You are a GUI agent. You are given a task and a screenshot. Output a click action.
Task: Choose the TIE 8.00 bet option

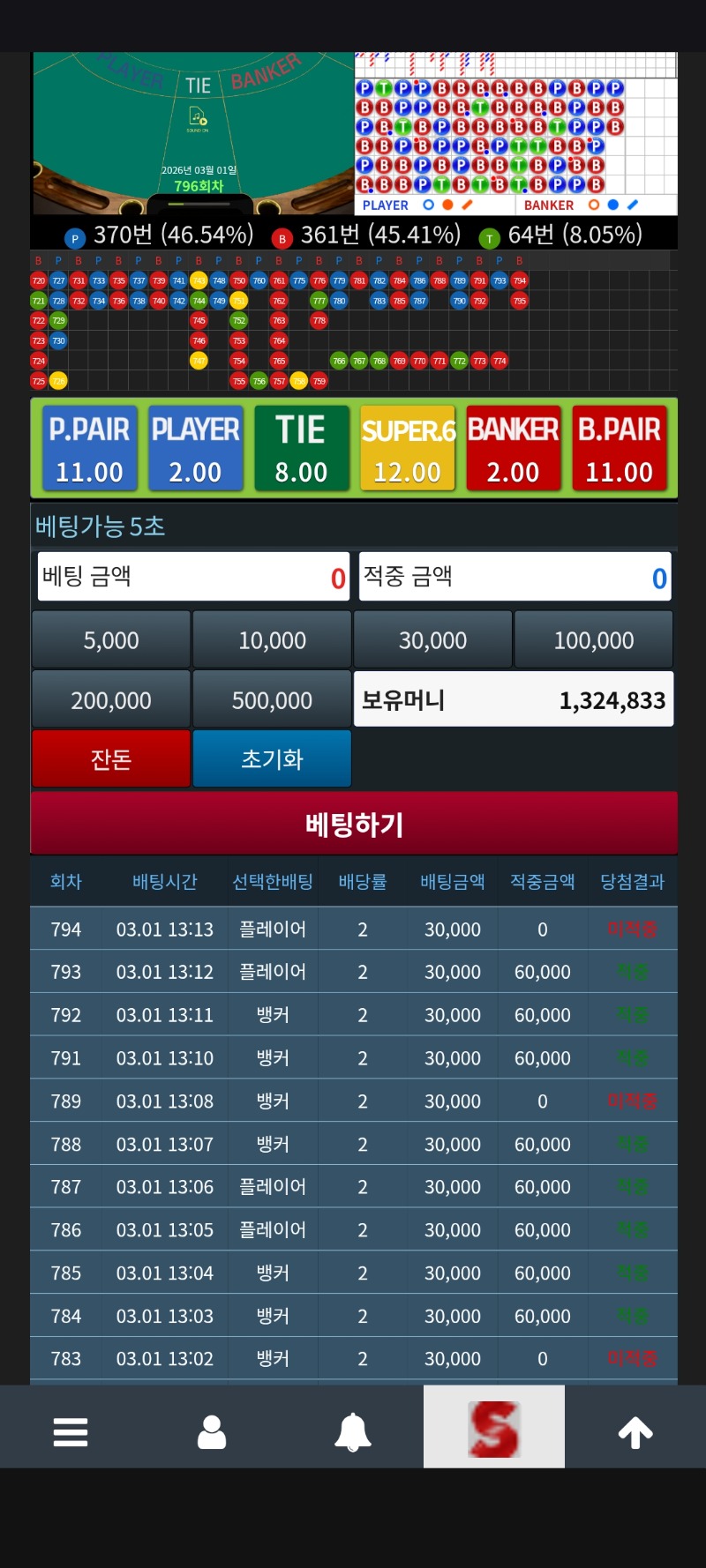pyautogui.click(x=301, y=448)
